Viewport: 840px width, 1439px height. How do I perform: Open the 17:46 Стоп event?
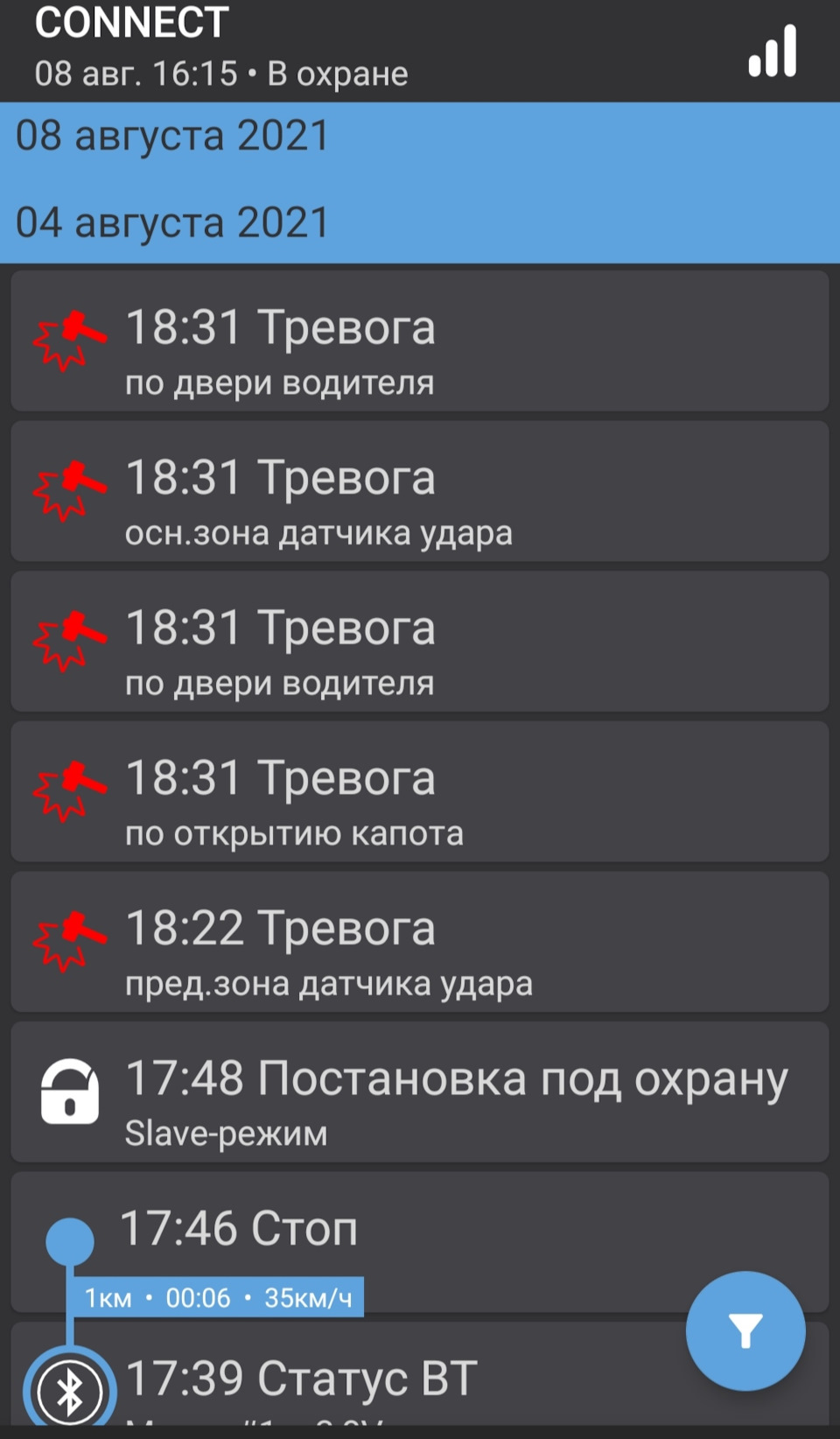pyautogui.click(x=420, y=1230)
